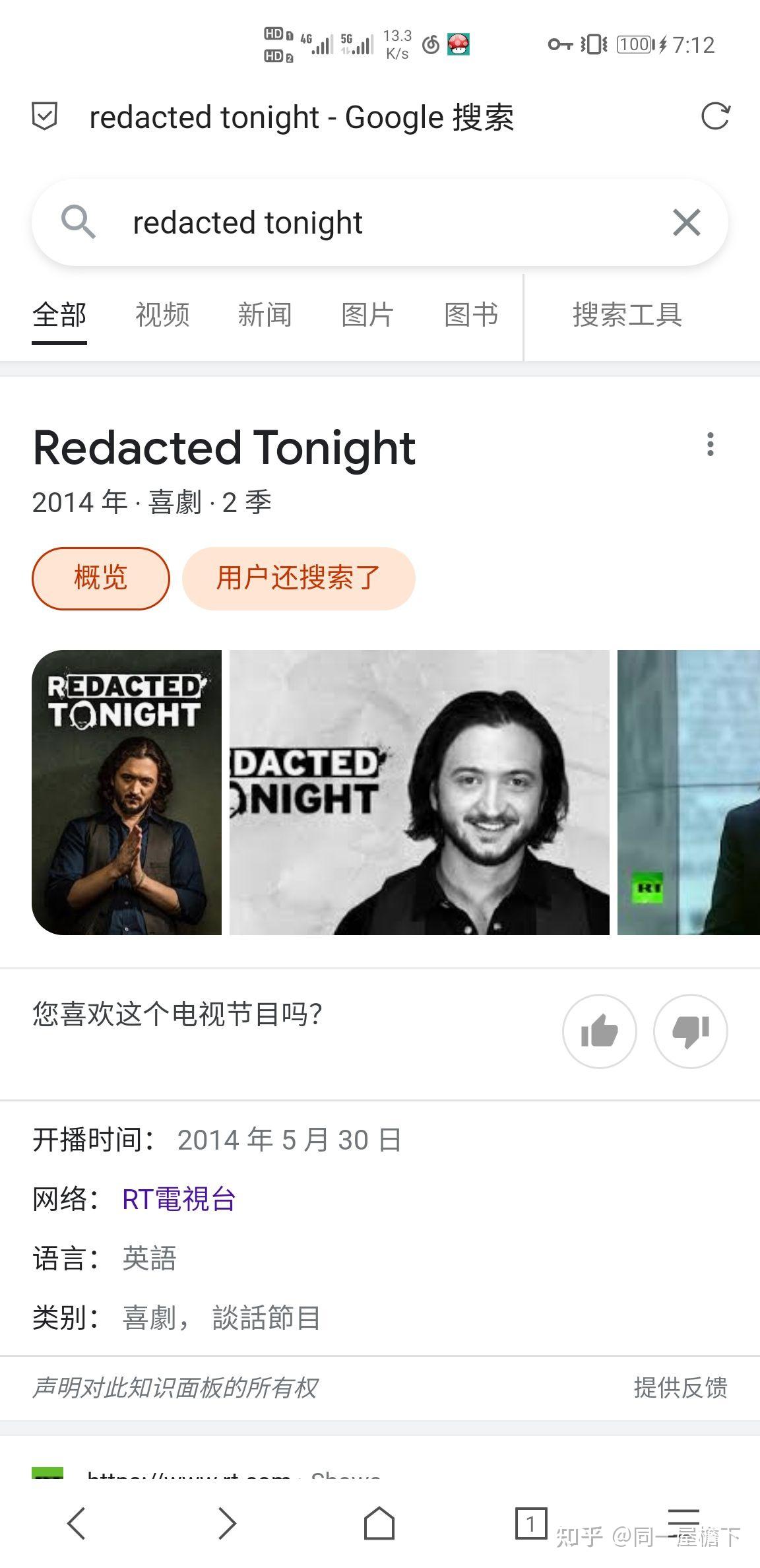Tap the security shield icon before the page title
Screen dimensions: 760x1568
click(x=45, y=117)
